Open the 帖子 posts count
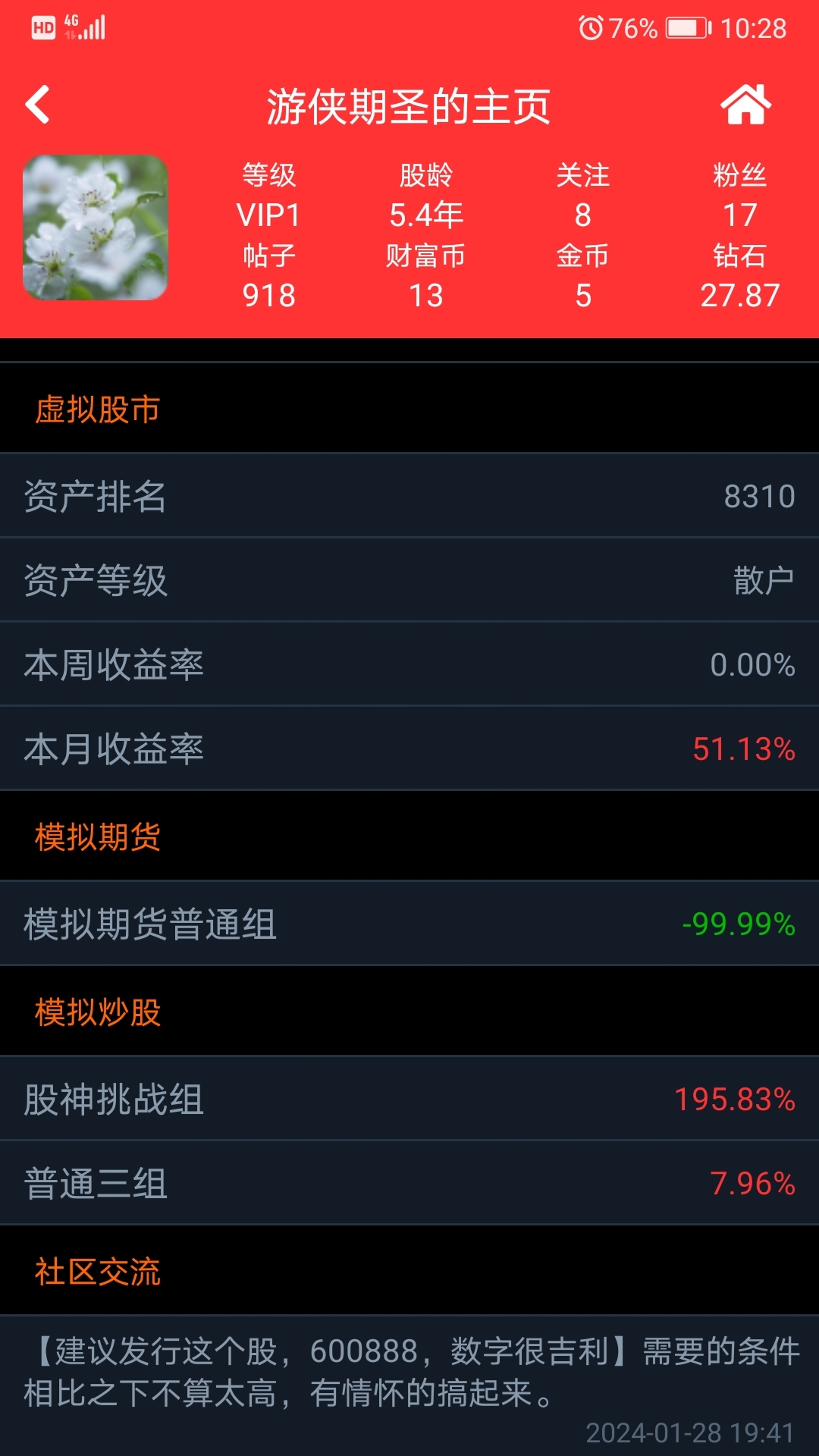Screen dimensions: 819x1456 [x=268, y=276]
